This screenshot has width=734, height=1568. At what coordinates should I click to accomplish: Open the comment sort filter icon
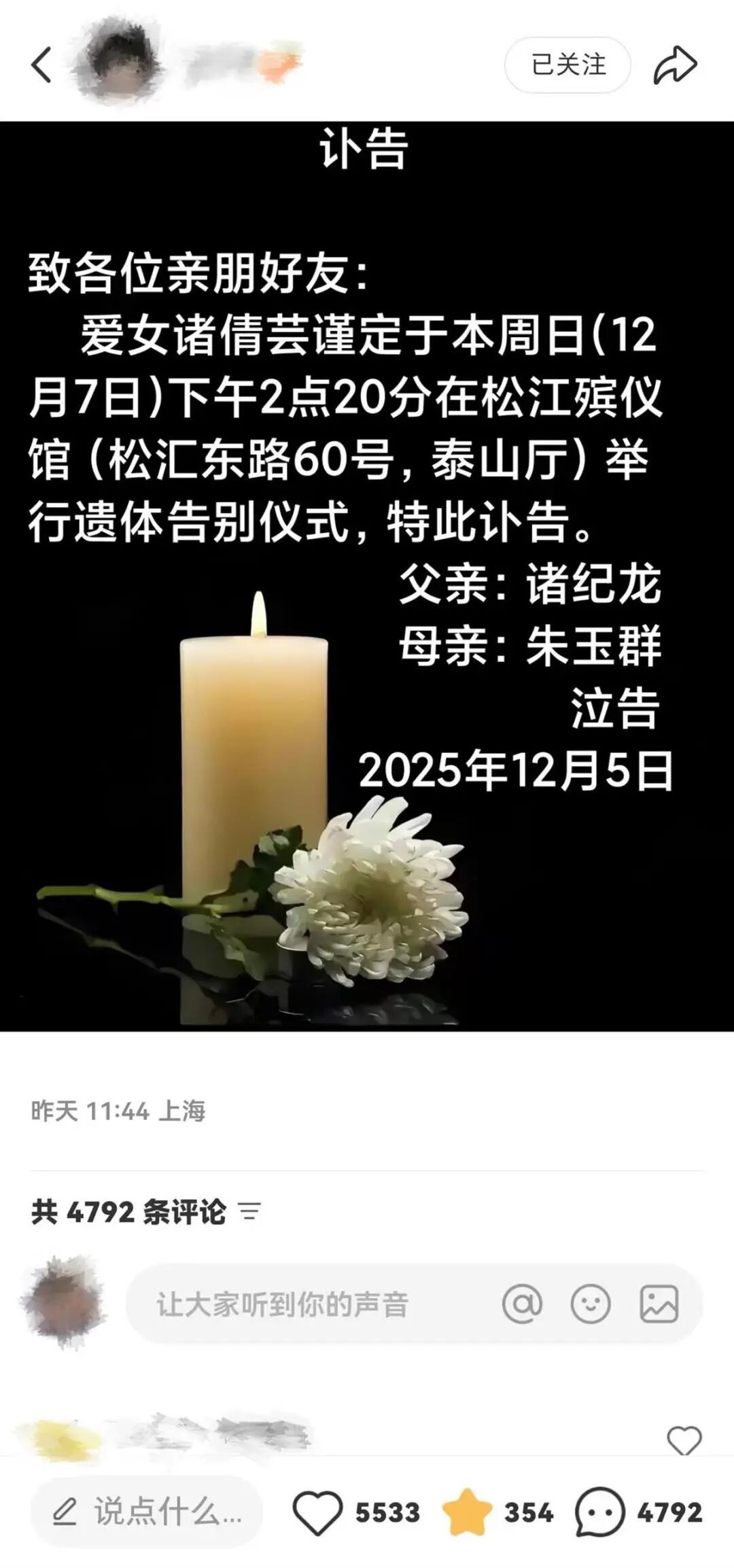250,1210
